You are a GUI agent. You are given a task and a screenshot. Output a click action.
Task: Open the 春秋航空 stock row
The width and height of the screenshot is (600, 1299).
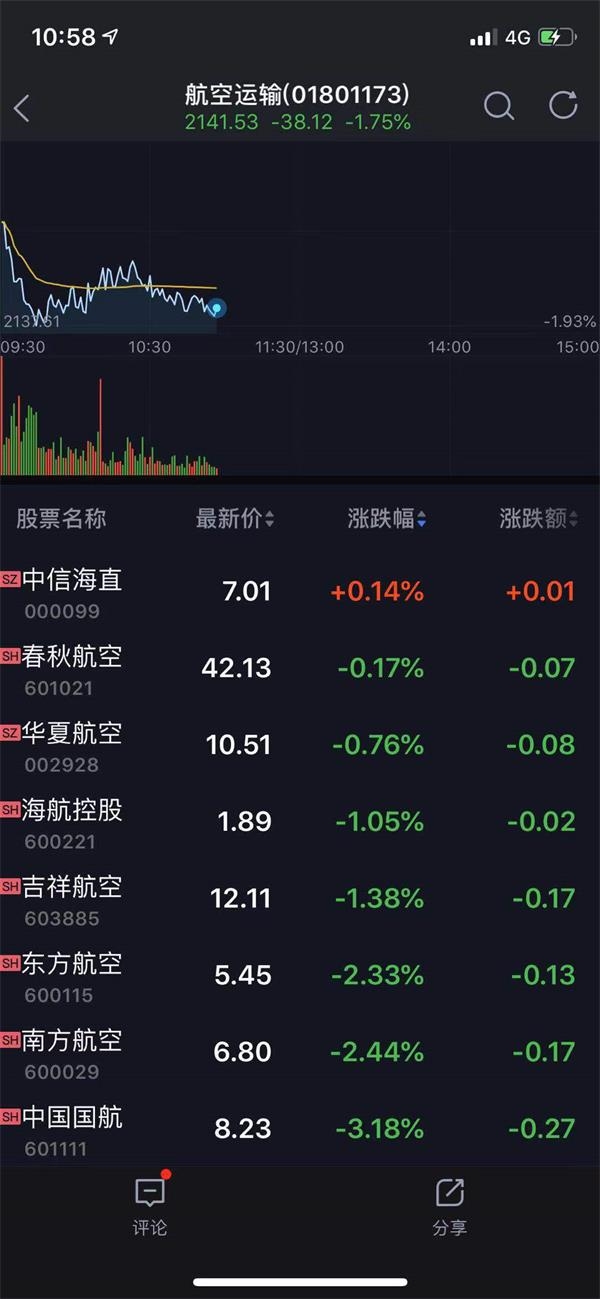click(x=300, y=667)
